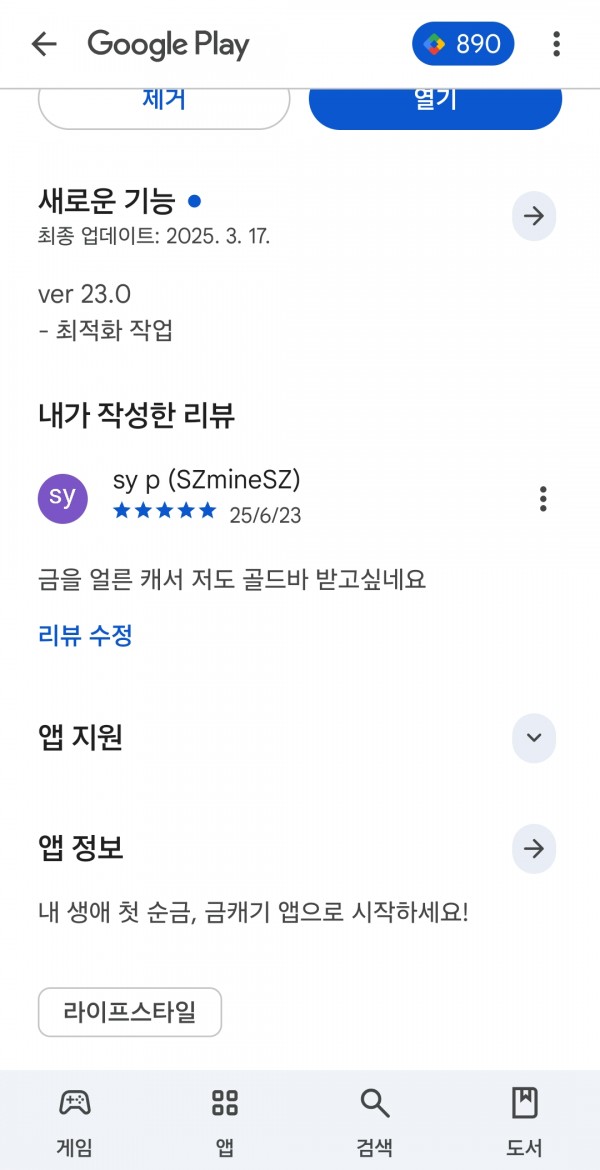
Task: Tap the 리뷰 수정 link
Action: click(x=84, y=636)
